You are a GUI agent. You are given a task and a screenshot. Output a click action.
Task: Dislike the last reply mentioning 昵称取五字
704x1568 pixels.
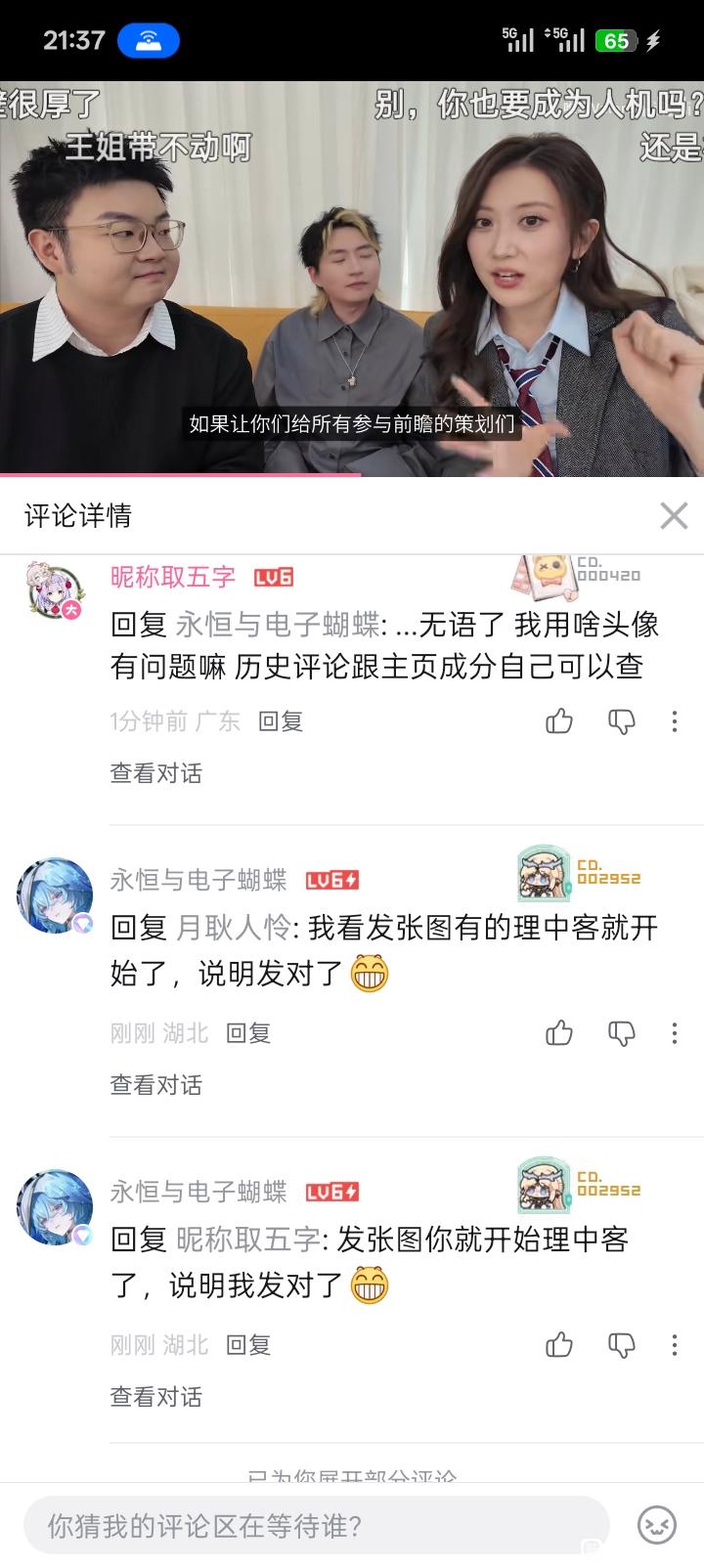[622, 1346]
